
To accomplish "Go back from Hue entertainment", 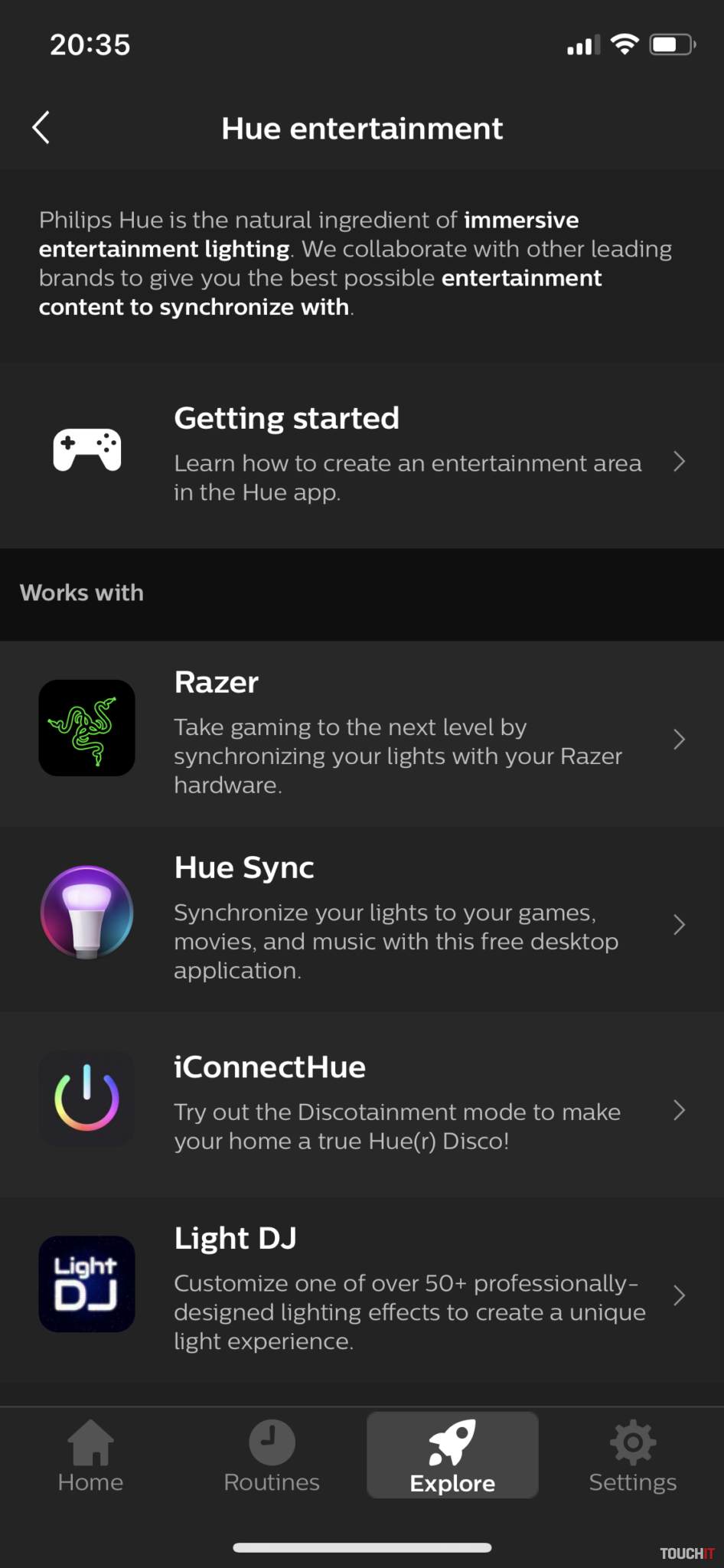I will (x=41, y=128).
